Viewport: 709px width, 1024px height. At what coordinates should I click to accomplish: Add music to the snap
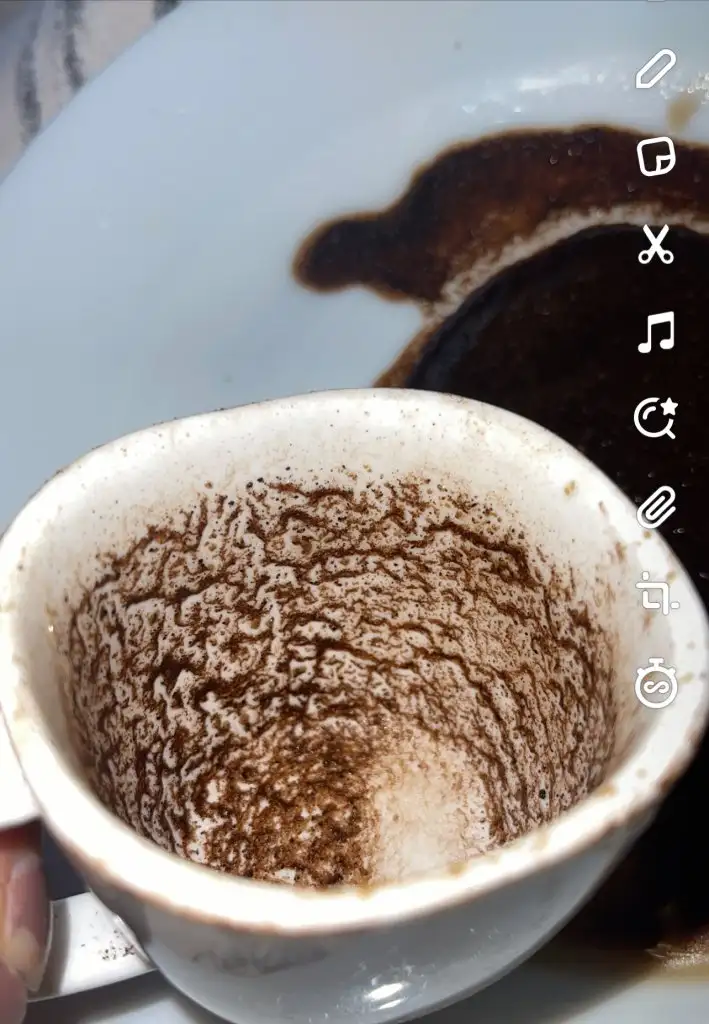[656, 332]
